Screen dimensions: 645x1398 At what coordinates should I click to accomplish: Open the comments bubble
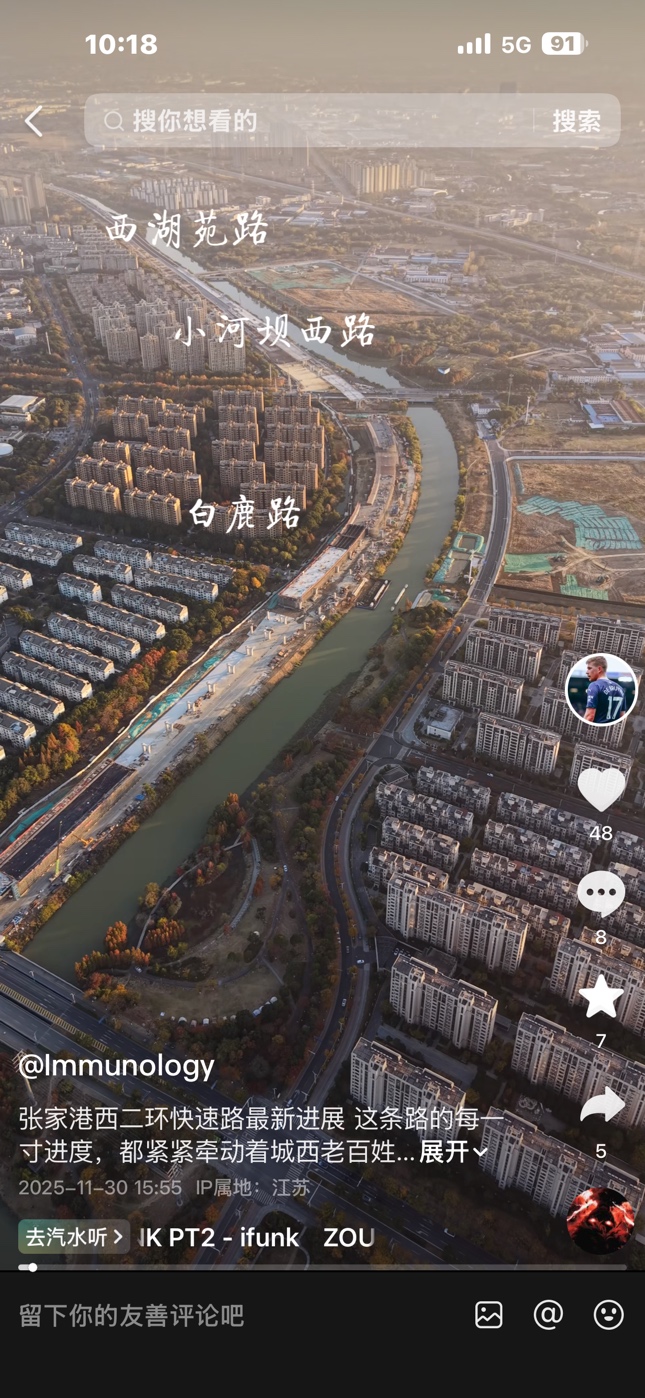(601, 893)
